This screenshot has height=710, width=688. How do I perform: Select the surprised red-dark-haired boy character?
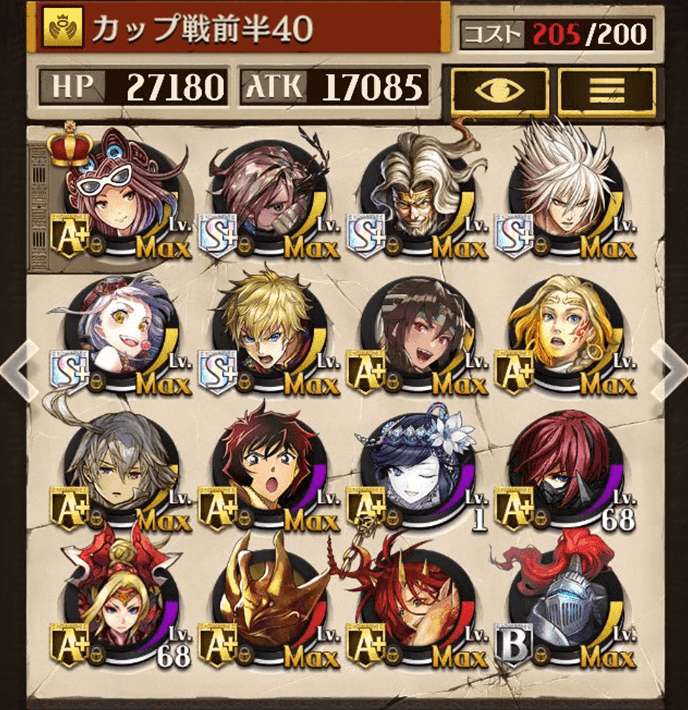click(264, 471)
